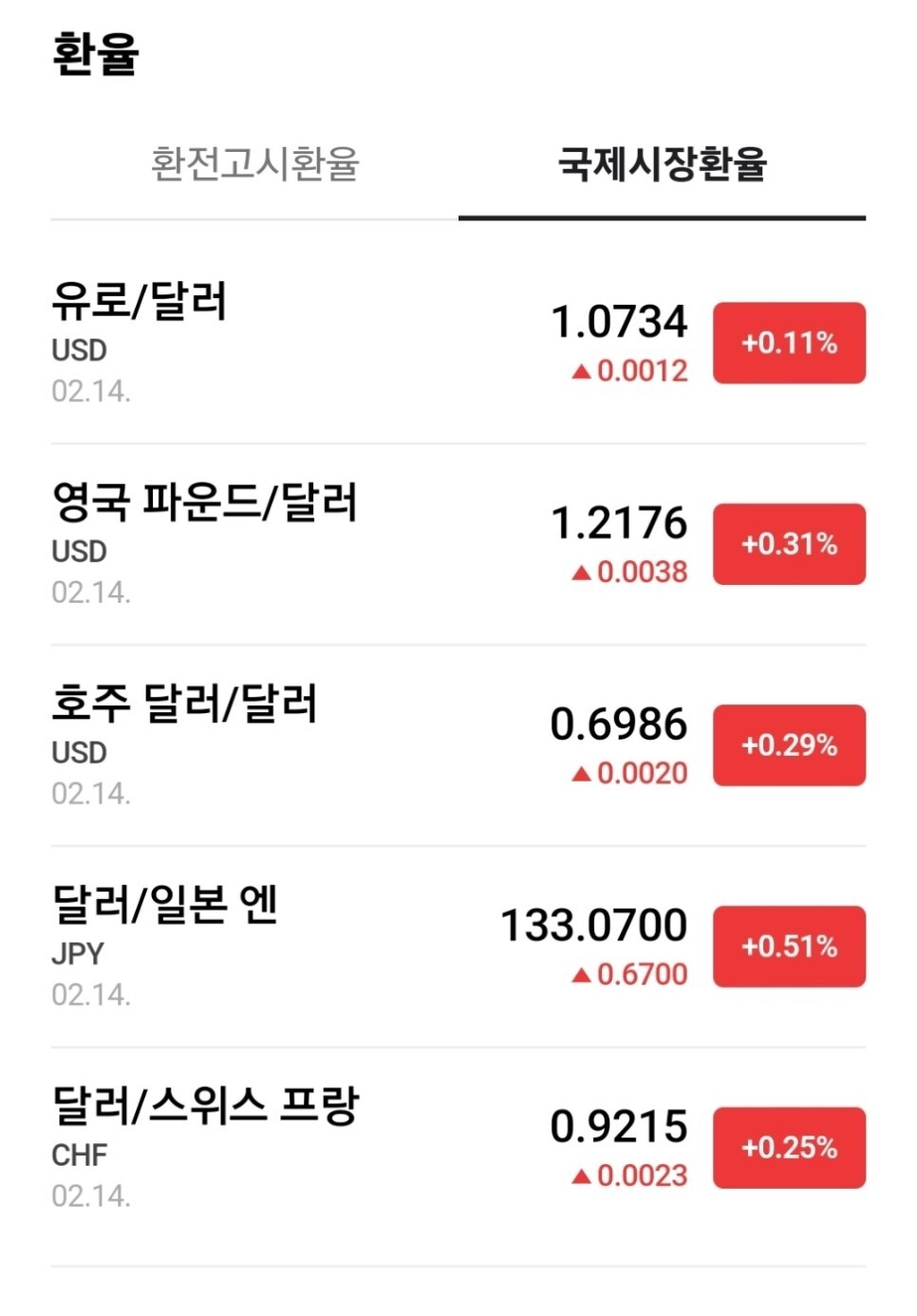Open the 유로/달러 exchange rate row
This screenshot has width=917, height=1316.
tap(140, 303)
